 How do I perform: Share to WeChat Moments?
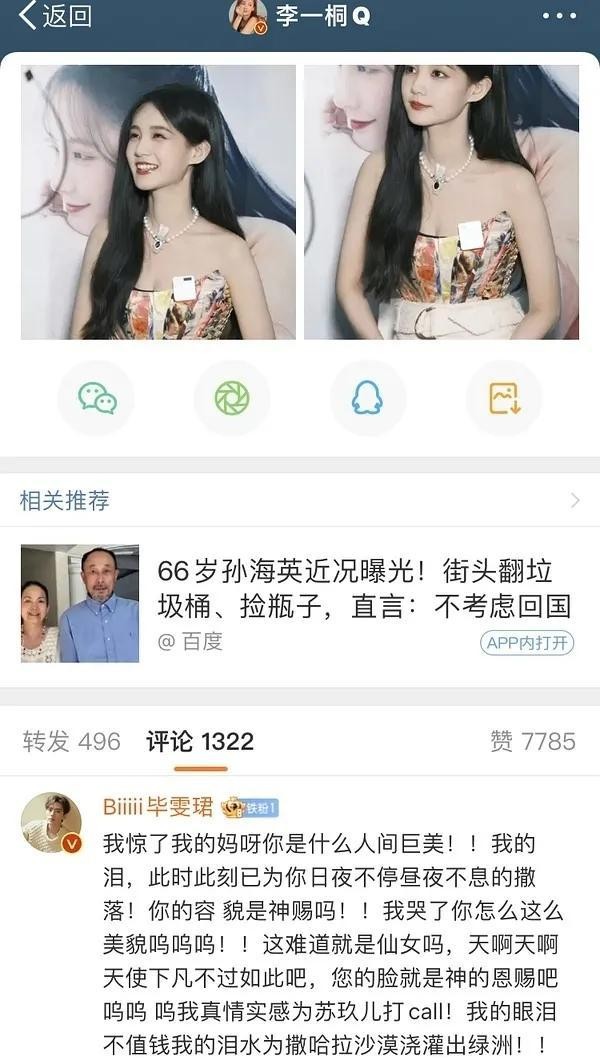232,398
